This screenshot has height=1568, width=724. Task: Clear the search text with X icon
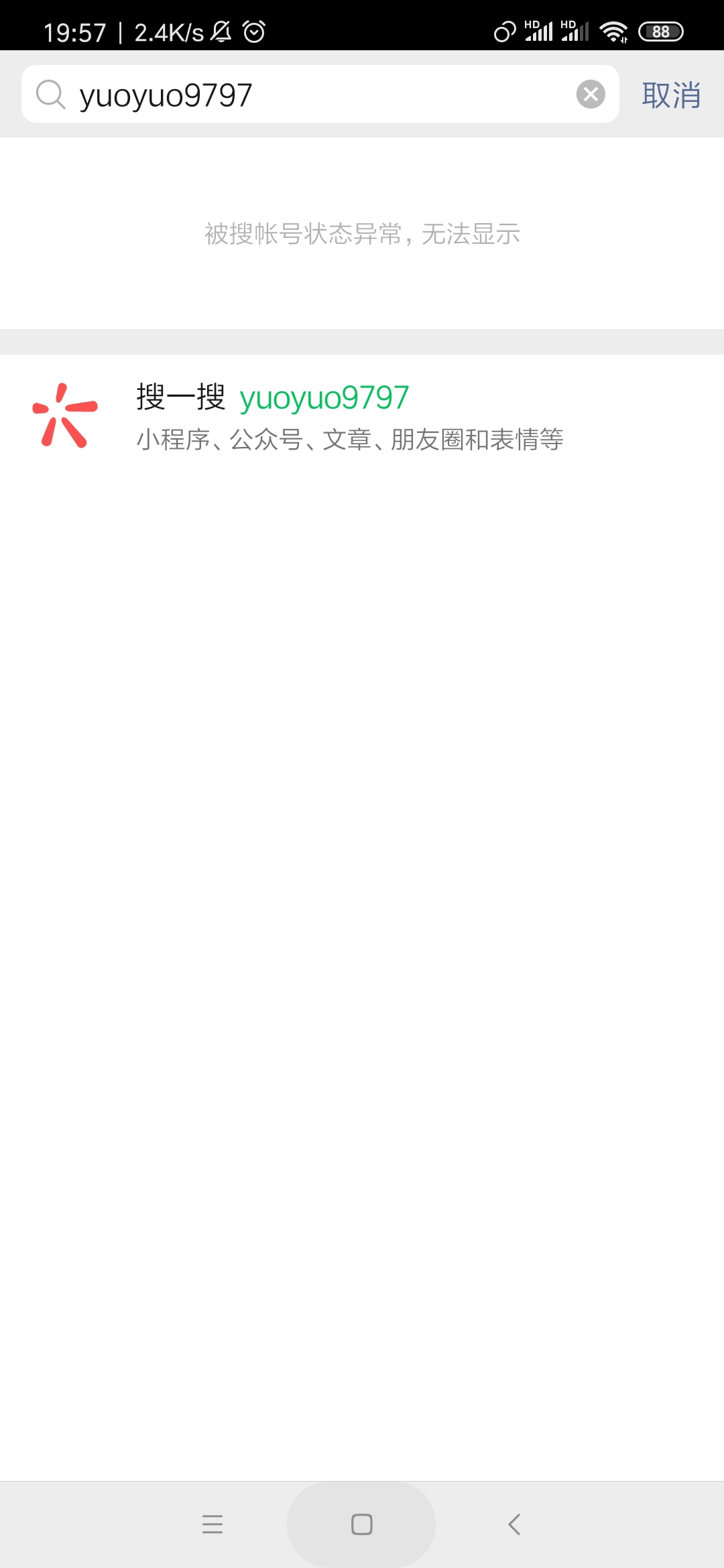coord(591,94)
